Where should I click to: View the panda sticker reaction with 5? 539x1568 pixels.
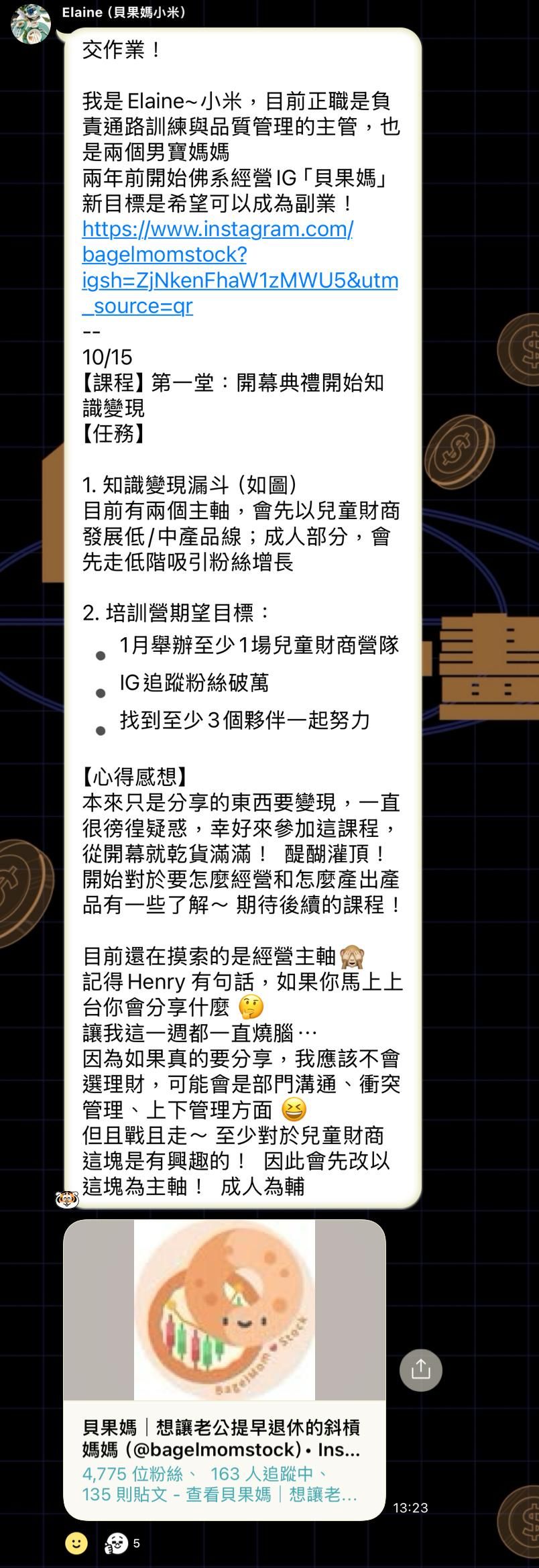click(122, 1543)
